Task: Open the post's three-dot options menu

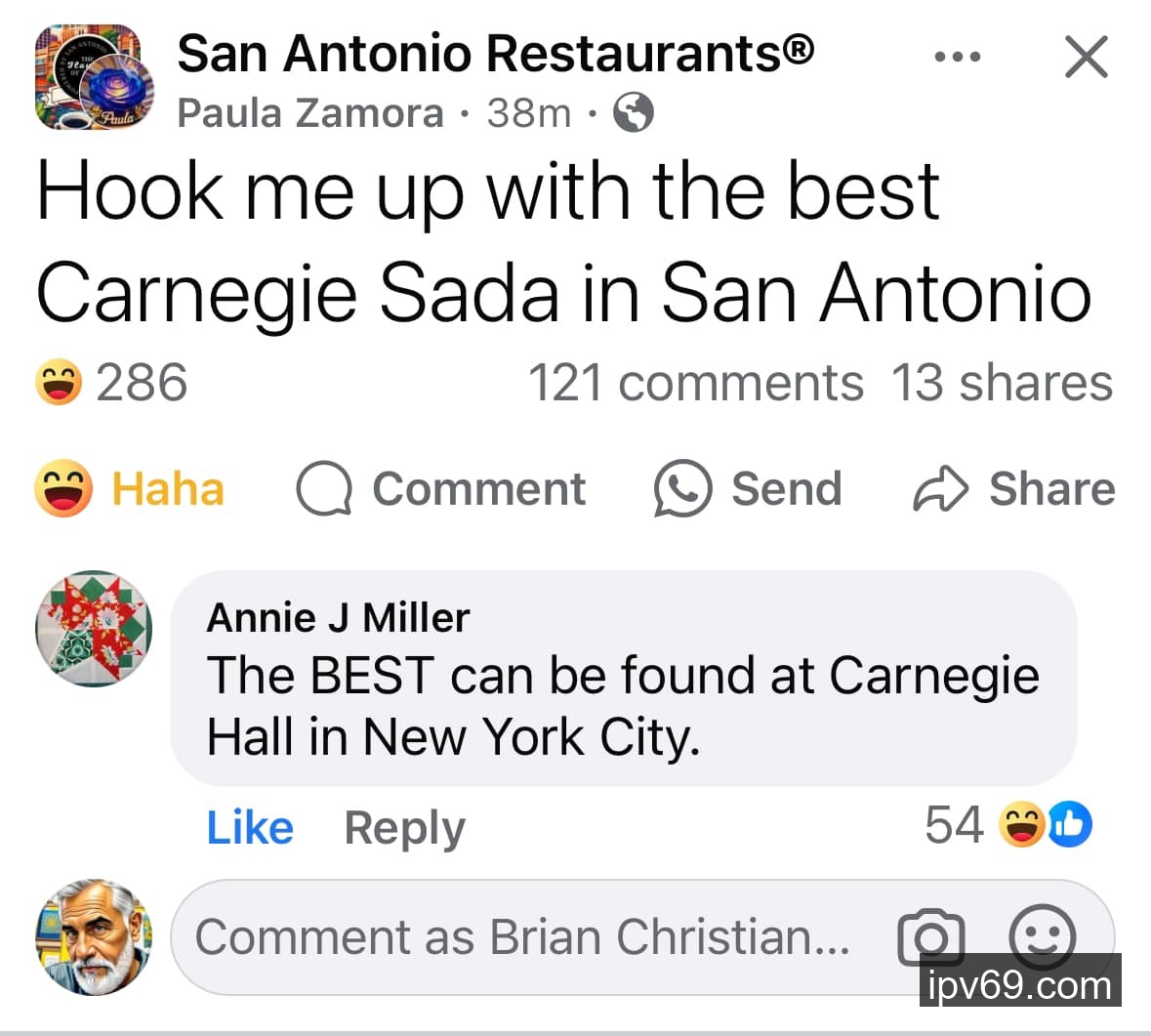Action: pos(957,58)
